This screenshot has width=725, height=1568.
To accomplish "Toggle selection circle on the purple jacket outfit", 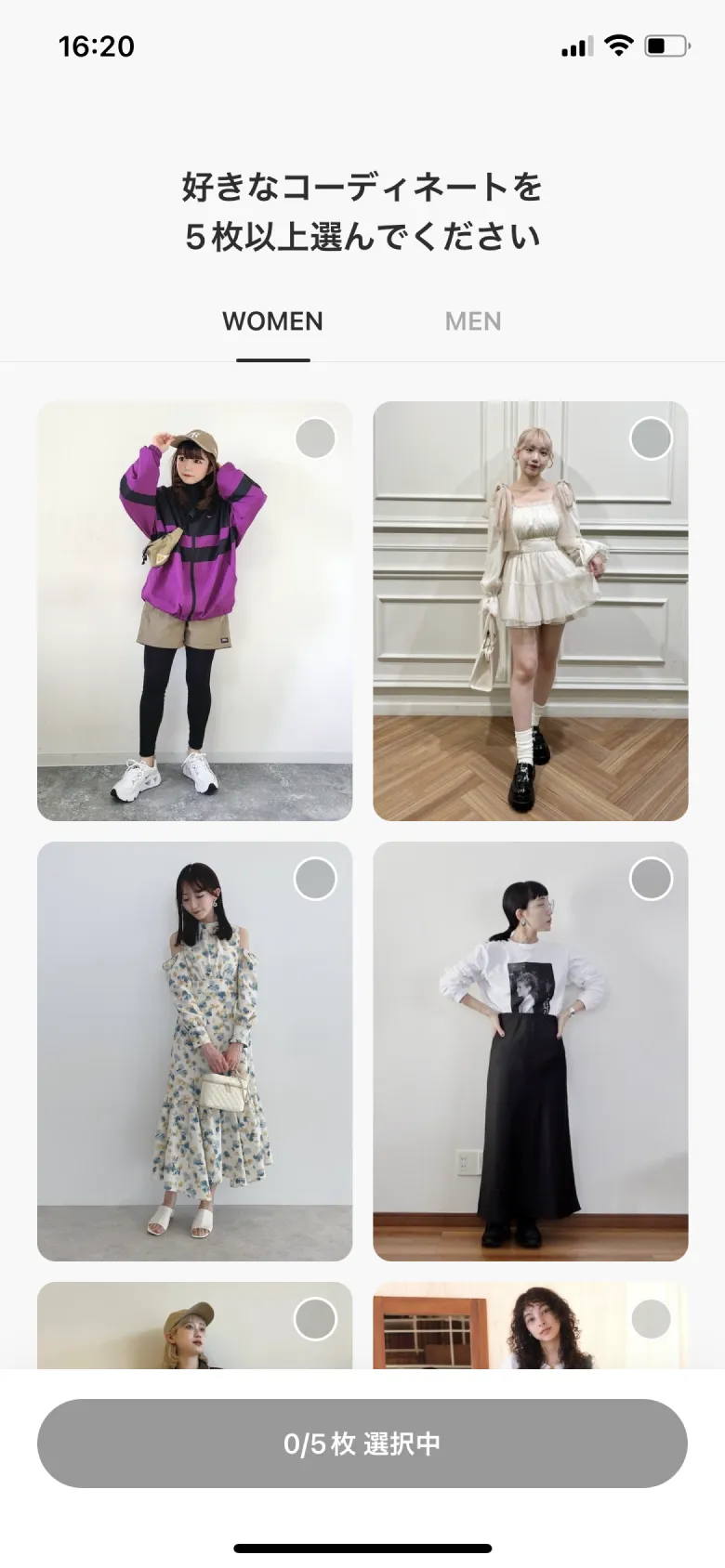I will click(316, 437).
